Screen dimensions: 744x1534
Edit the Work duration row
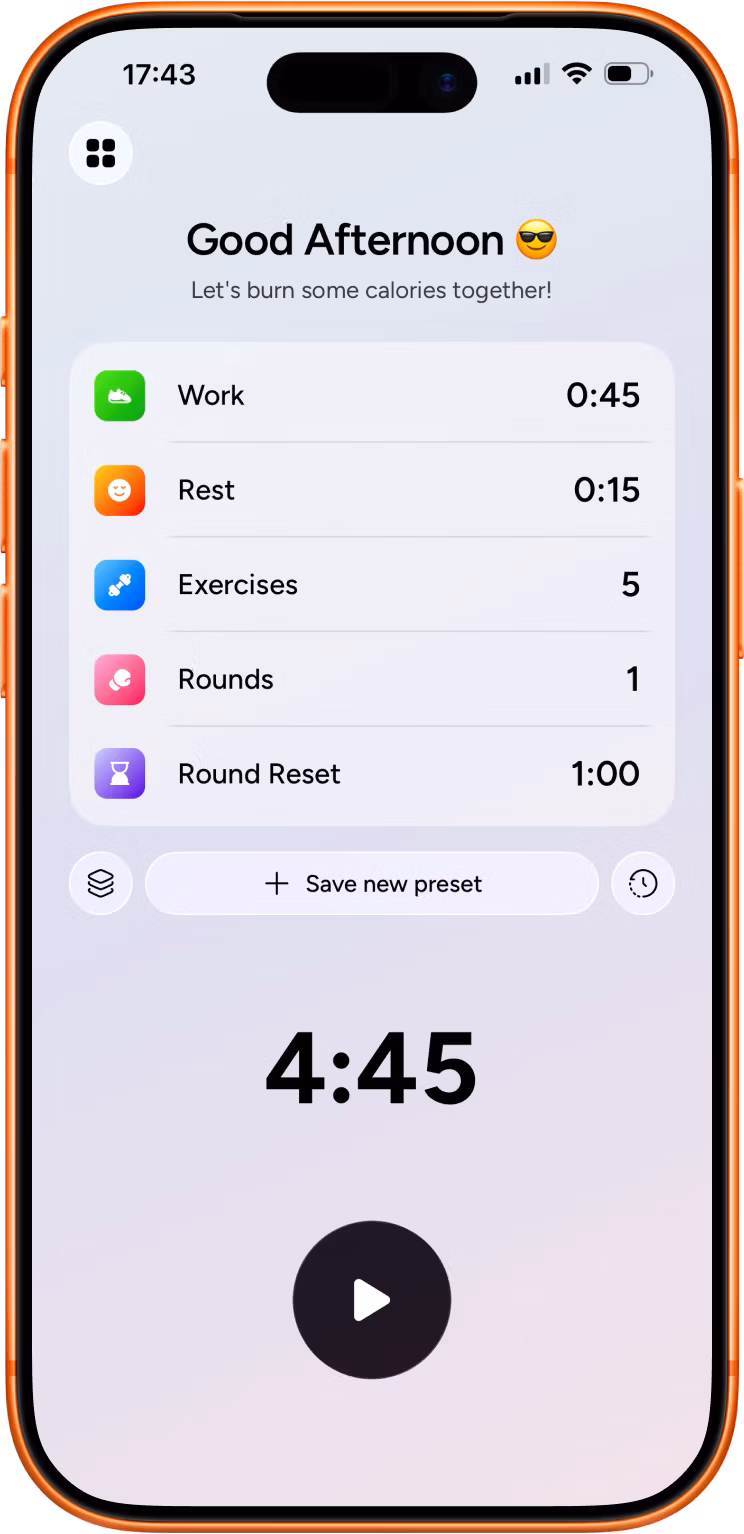coord(372,395)
